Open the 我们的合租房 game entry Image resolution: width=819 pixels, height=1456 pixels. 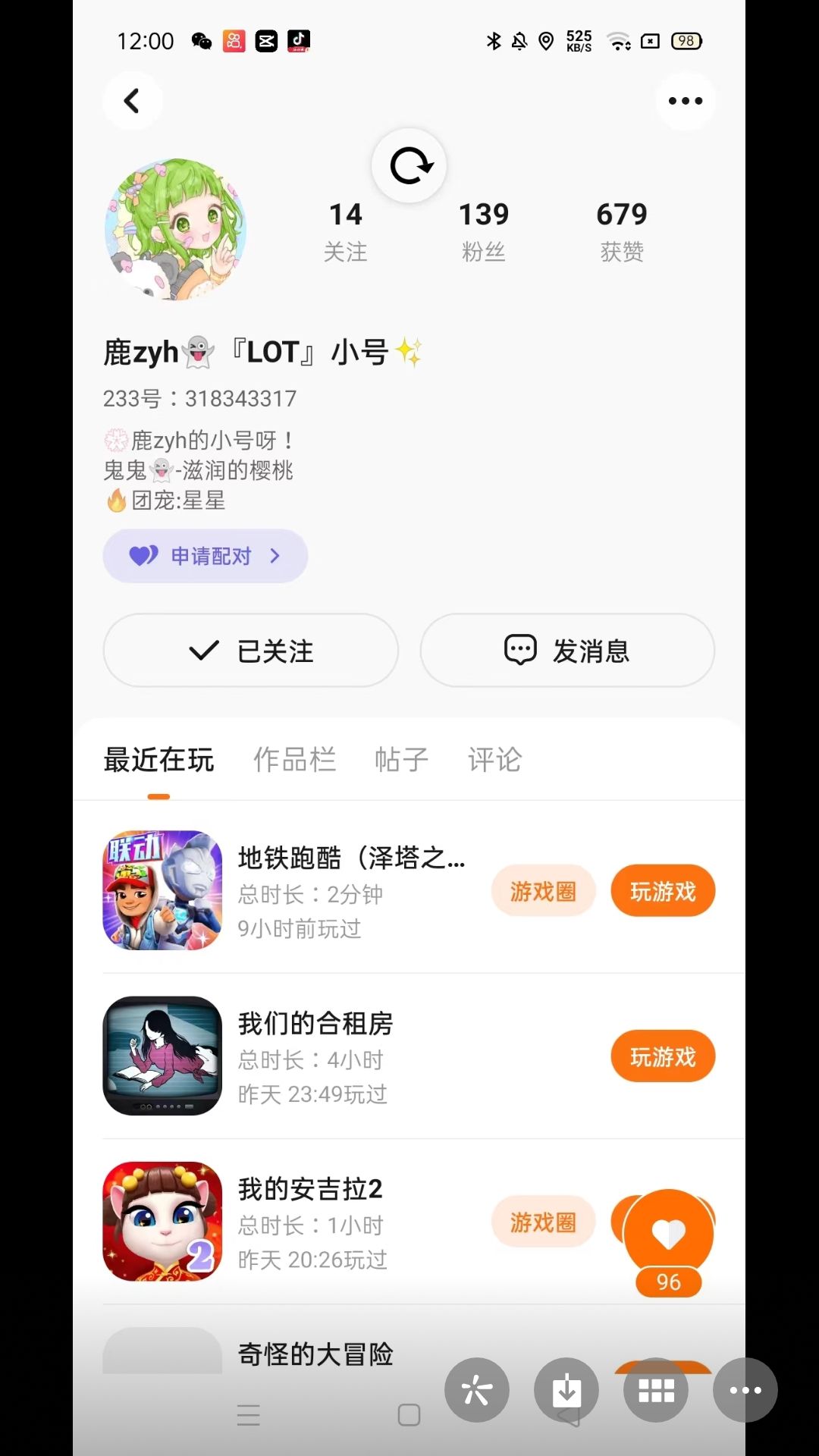pos(315,1056)
